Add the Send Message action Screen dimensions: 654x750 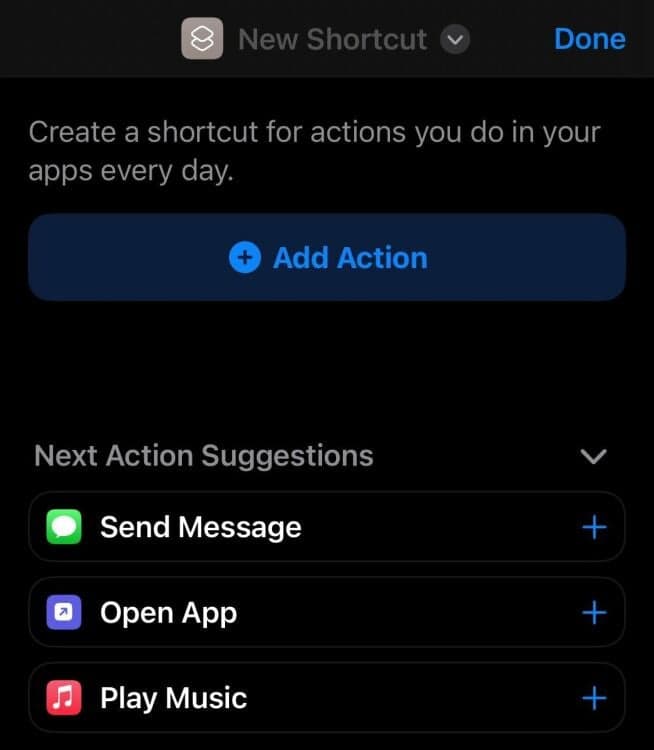pyautogui.click(x=594, y=527)
